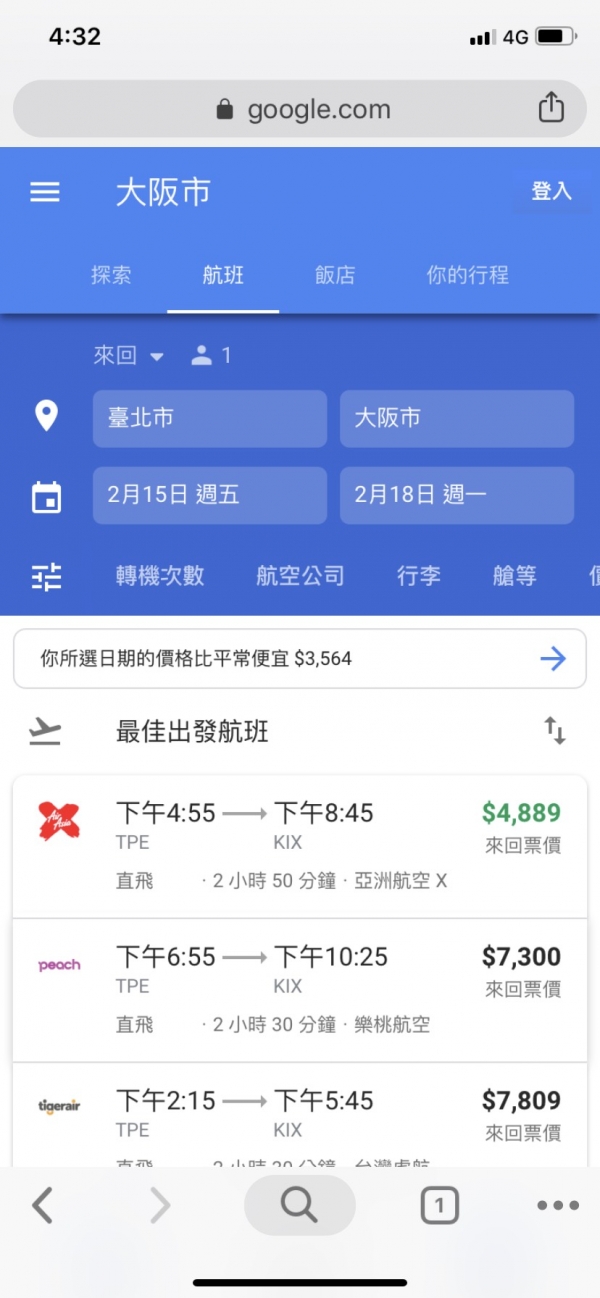Open the 行李 filter
600x1298 pixels.
[x=418, y=575]
